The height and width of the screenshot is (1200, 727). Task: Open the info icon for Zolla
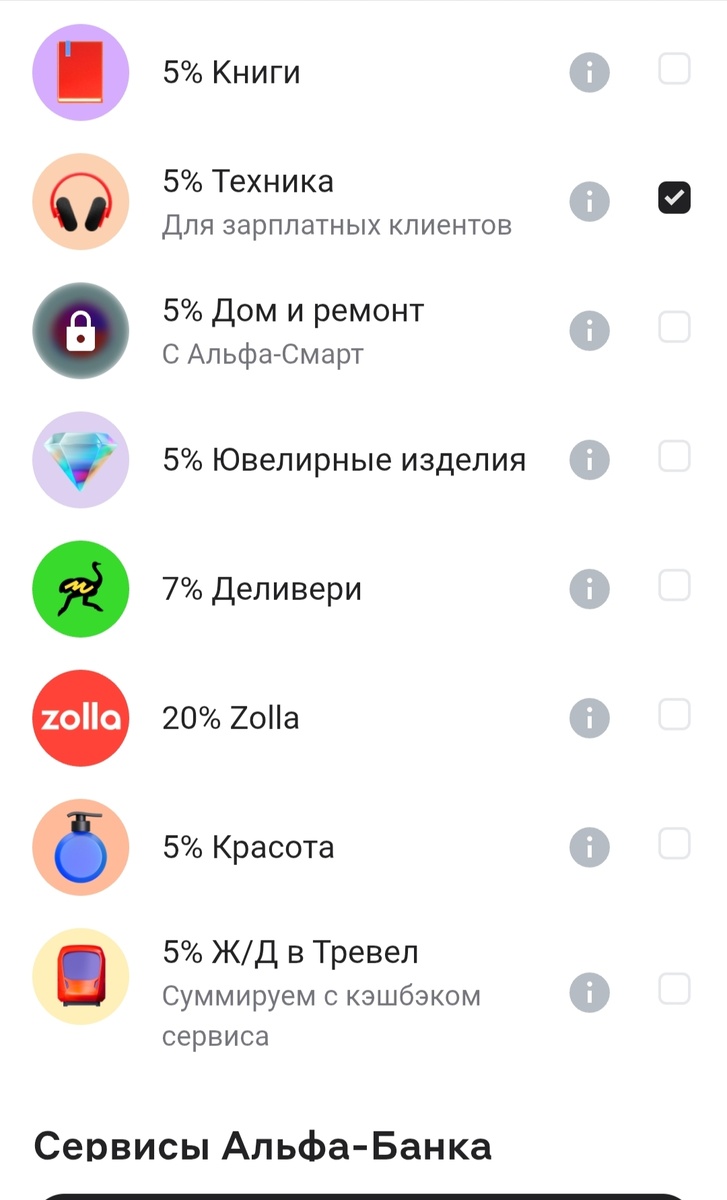(590, 718)
